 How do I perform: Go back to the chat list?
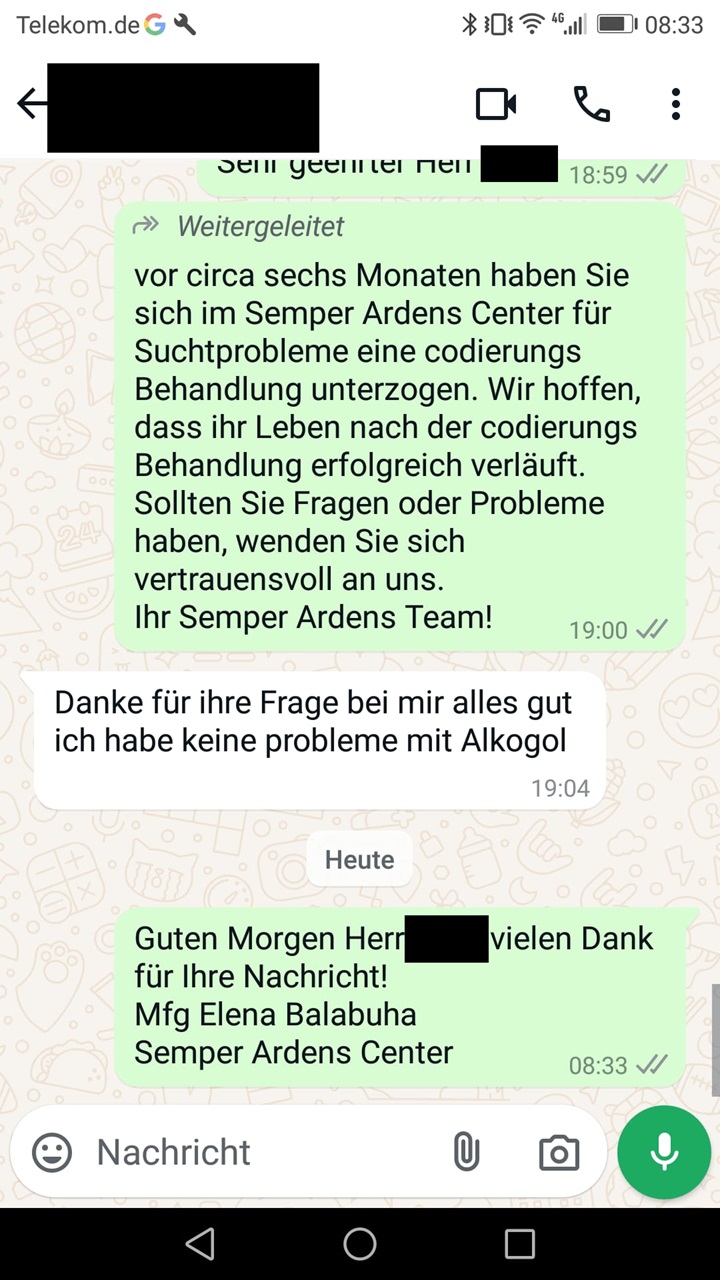point(30,103)
